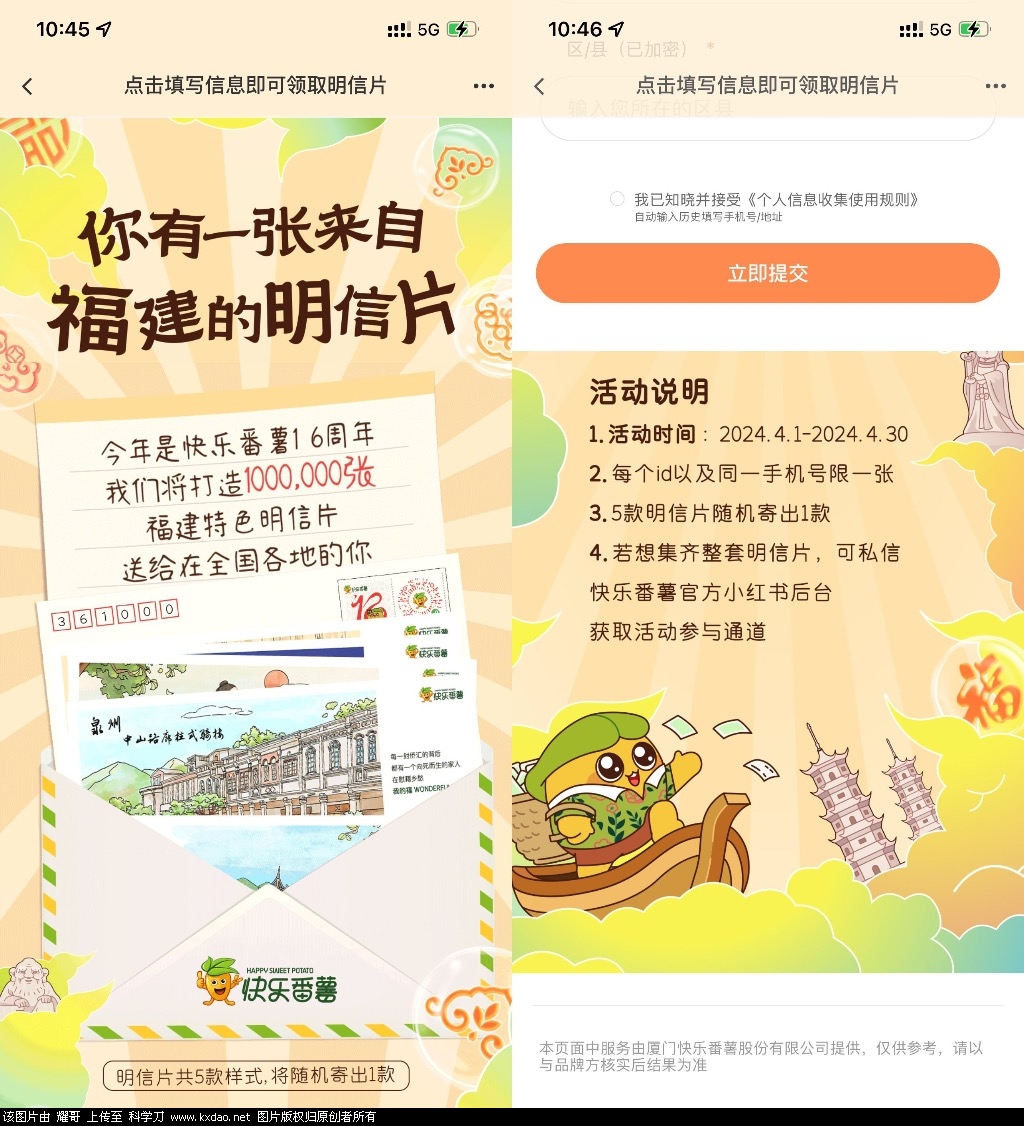The width and height of the screenshot is (1024, 1126).
Task: Check the 我已知晓并接受 agreement checkbox
Action: tap(617, 199)
